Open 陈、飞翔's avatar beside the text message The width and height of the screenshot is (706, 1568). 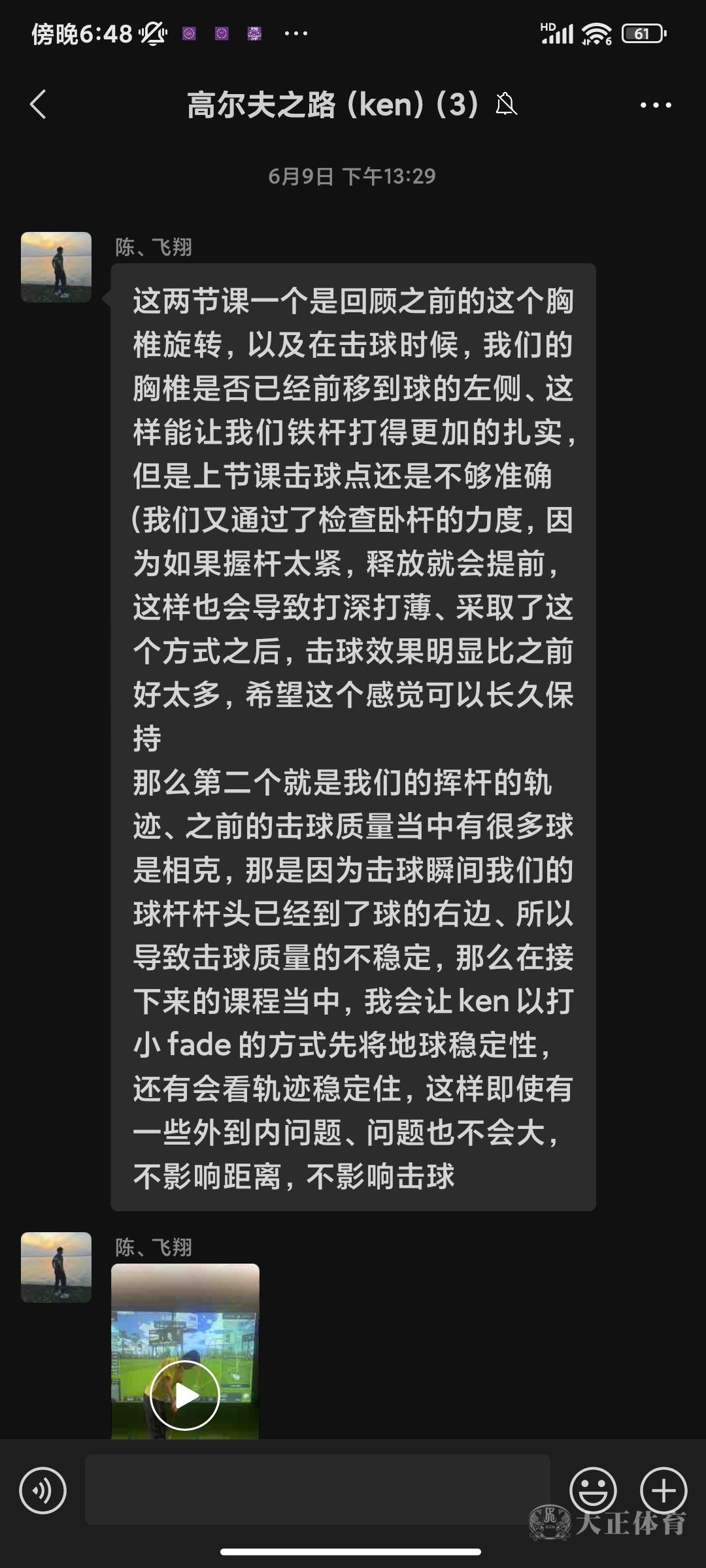[x=56, y=267]
